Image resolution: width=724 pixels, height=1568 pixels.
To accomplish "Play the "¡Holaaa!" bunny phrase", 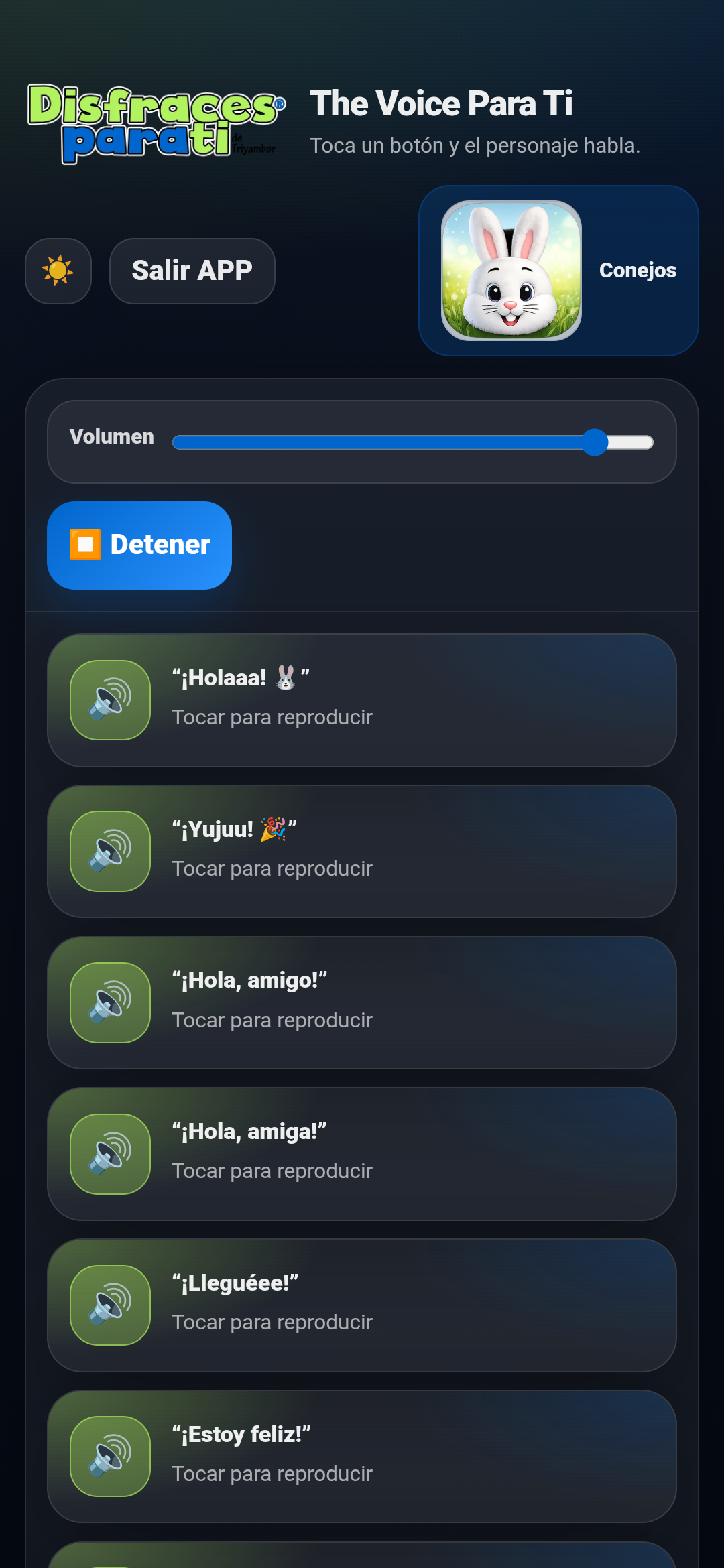I will [362, 700].
